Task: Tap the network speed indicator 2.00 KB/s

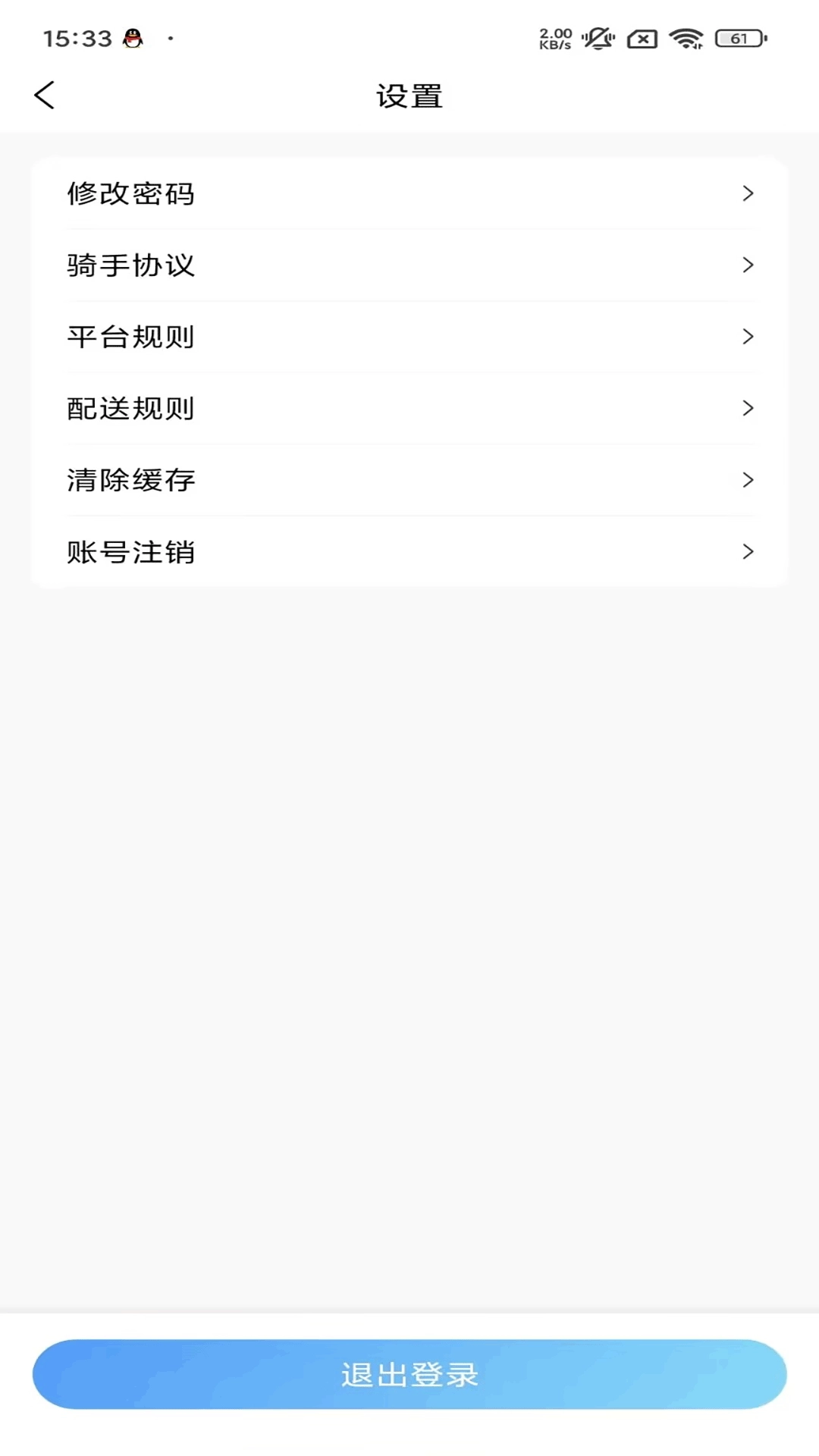Action: click(554, 38)
